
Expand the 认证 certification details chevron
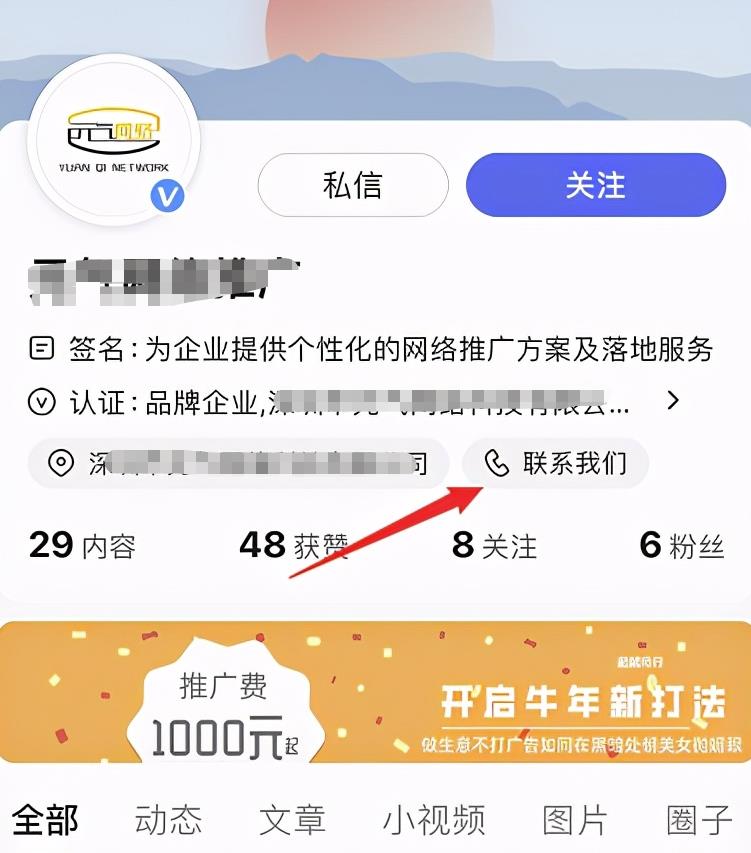(x=673, y=401)
